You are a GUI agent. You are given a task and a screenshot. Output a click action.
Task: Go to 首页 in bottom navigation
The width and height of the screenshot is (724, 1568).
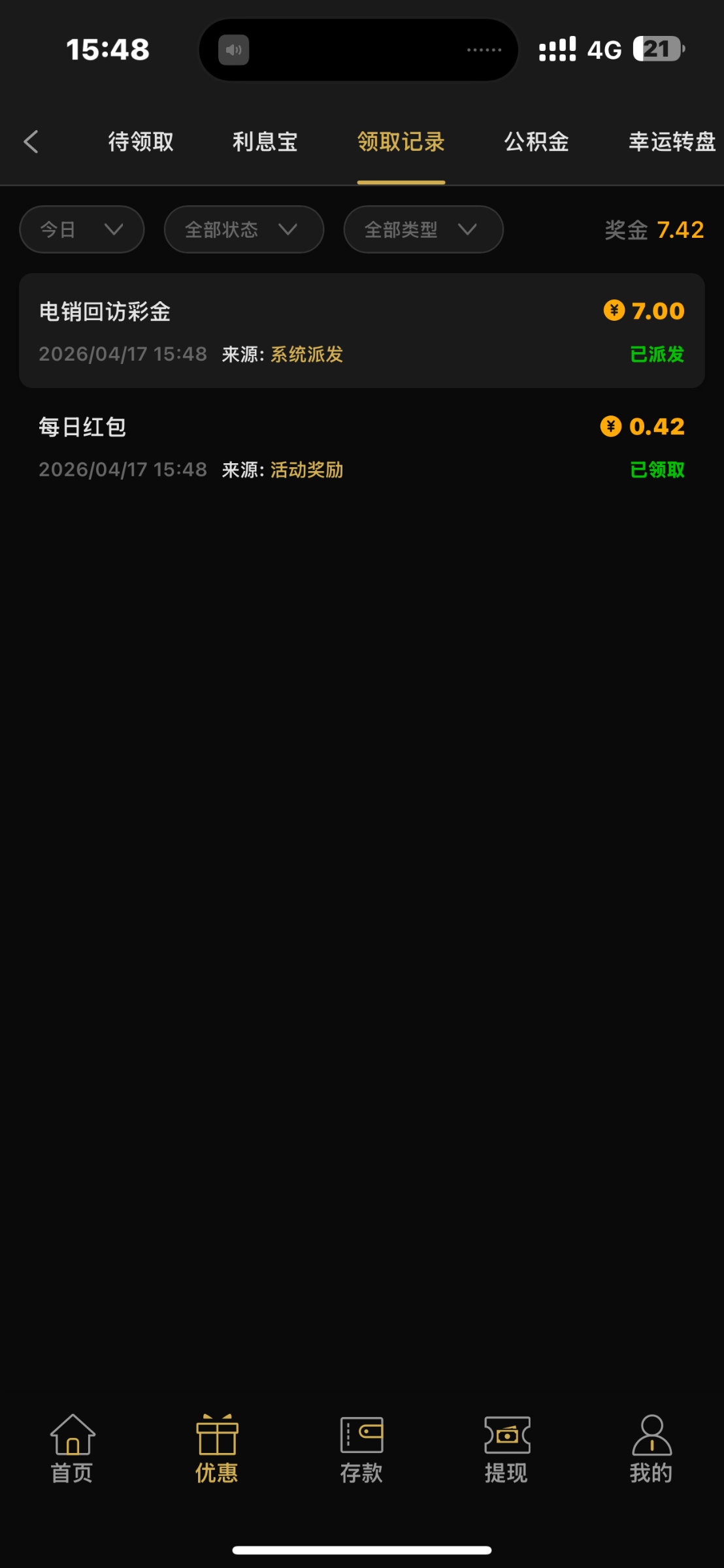click(x=73, y=1448)
